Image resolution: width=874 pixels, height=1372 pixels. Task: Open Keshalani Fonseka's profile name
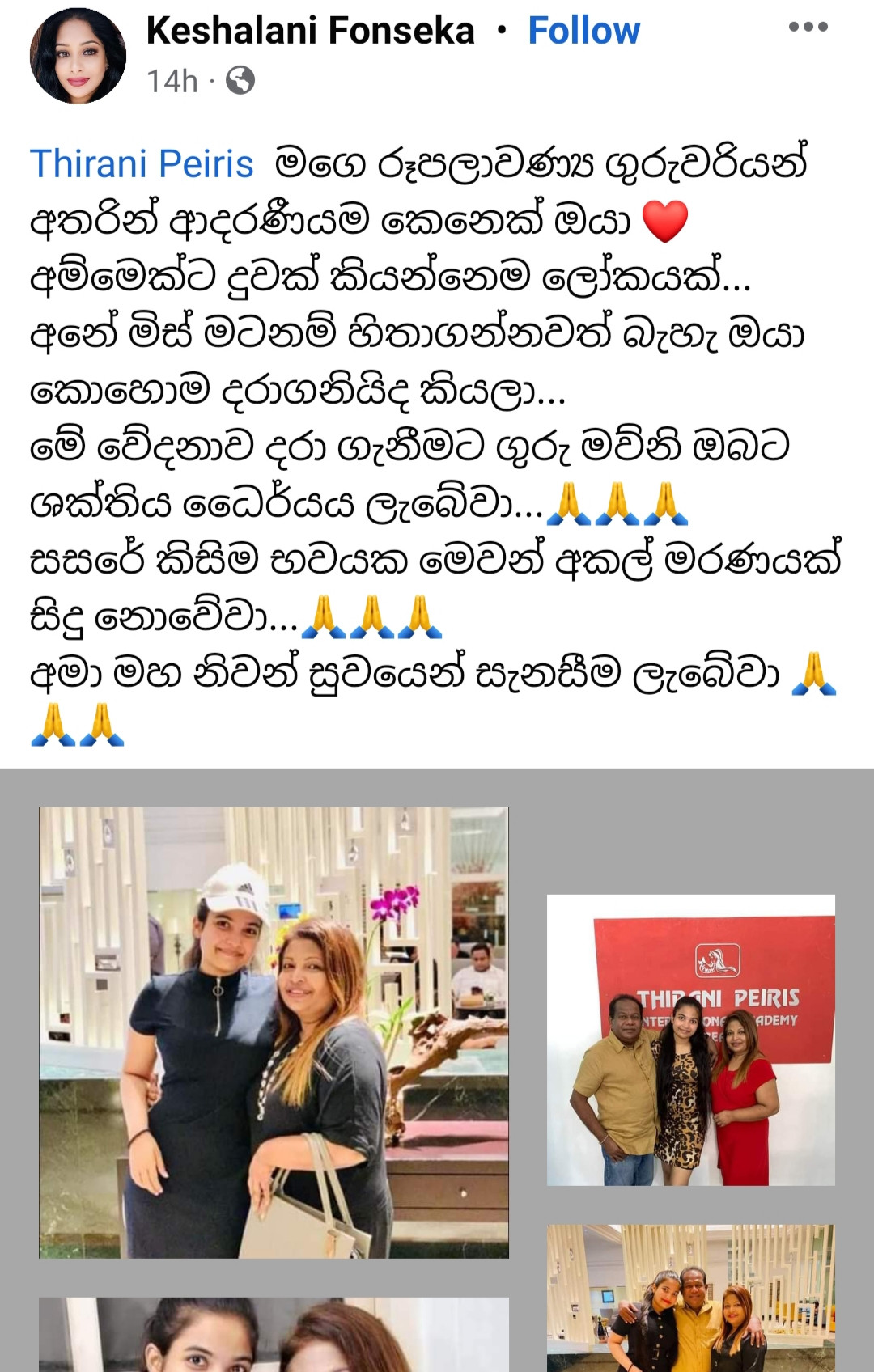point(310,31)
